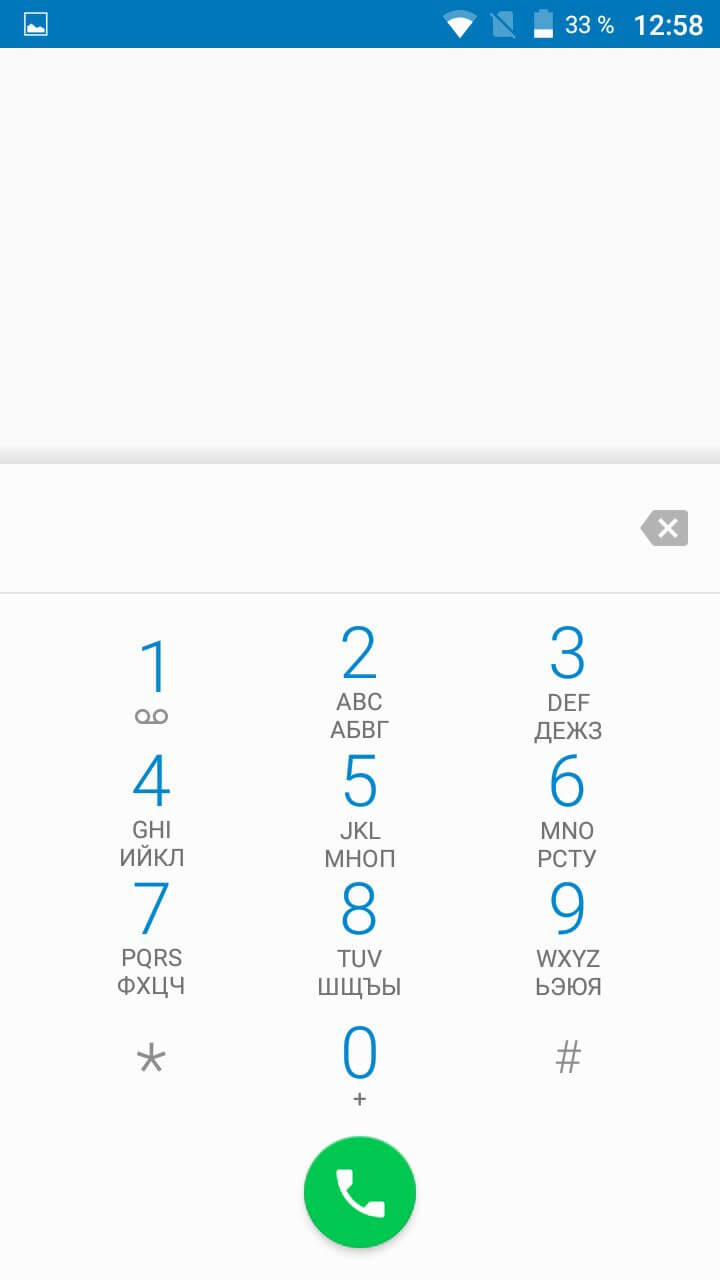Enter the star symbol key

point(152,1058)
